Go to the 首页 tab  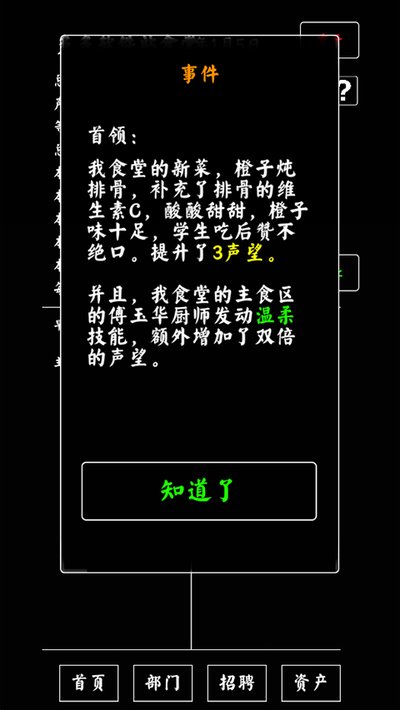click(x=89, y=682)
